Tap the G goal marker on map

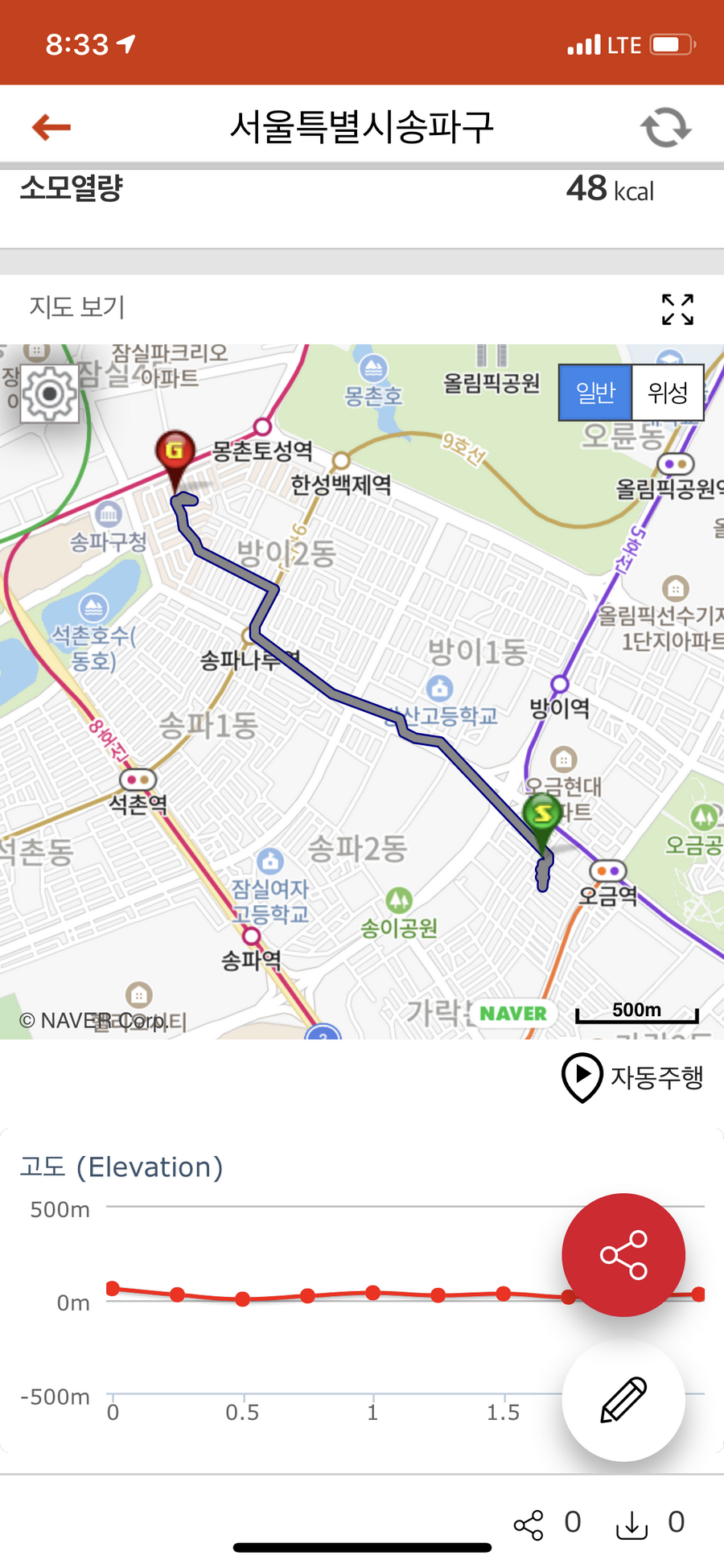[x=175, y=454]
